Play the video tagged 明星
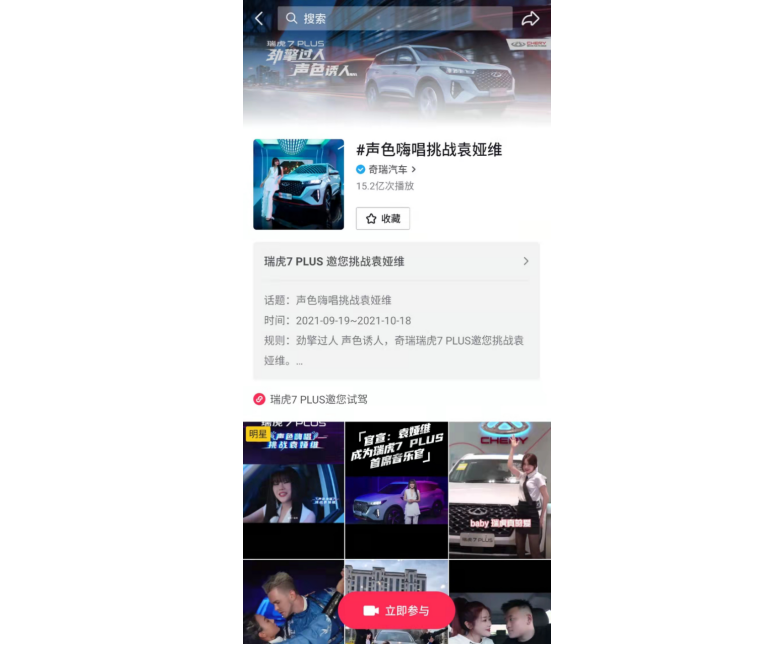The height and width of the screenshot is (645, 770). (293, 488)
